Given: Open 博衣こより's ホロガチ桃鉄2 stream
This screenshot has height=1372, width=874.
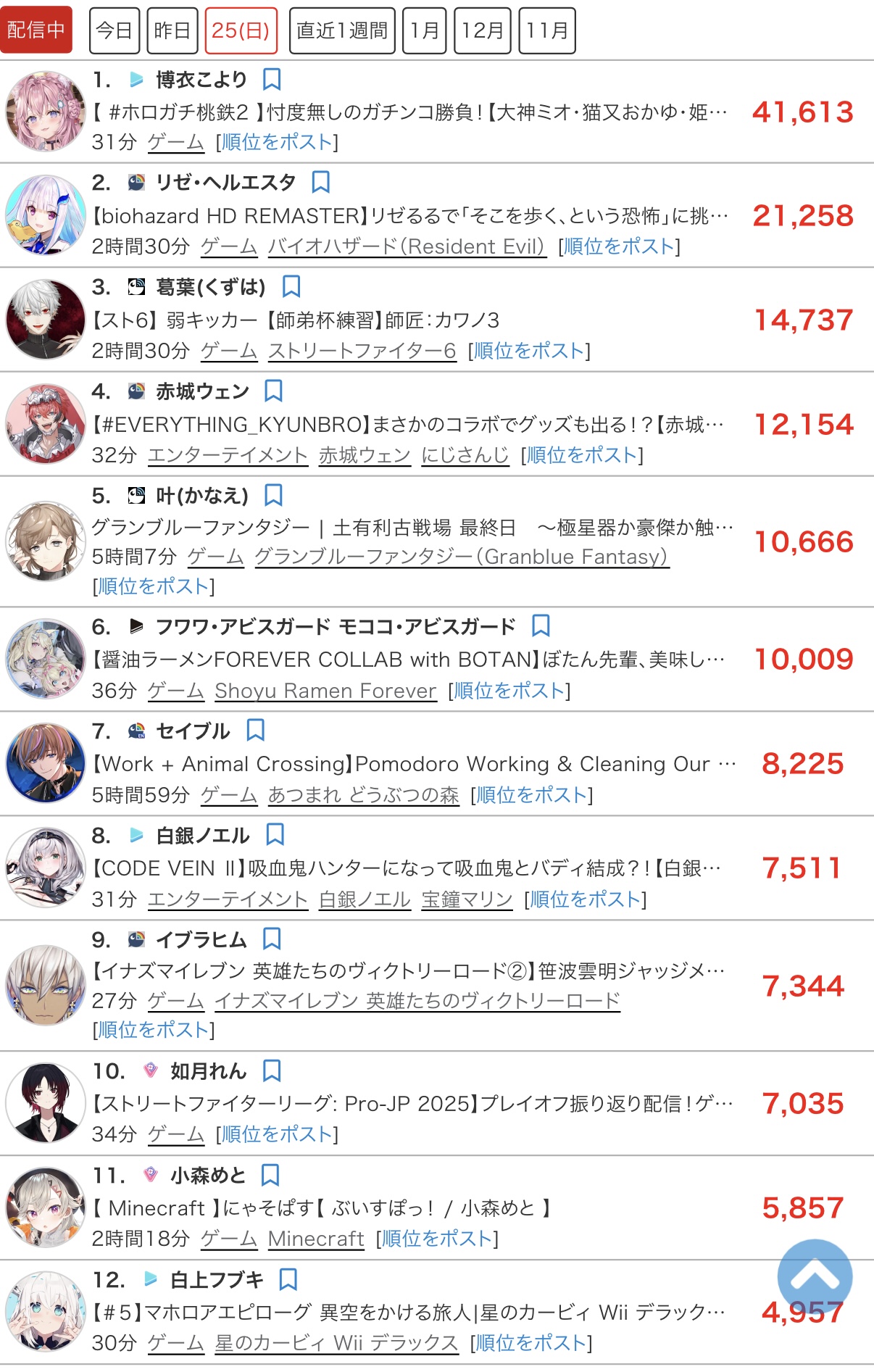Looking at the screenshot, I should 409,112.
